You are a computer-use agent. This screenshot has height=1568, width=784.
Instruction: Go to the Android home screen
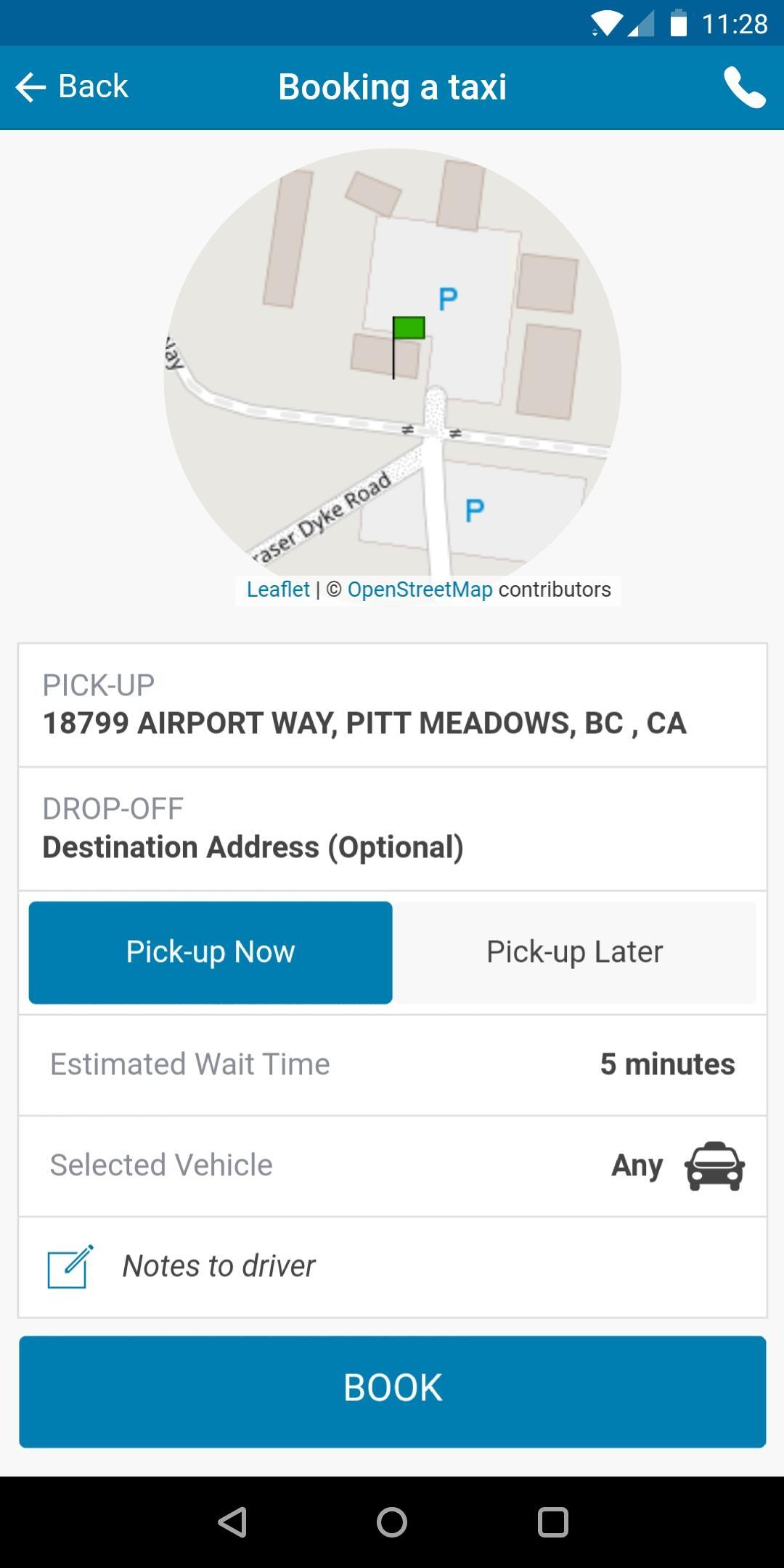[x=392, y=1522]
